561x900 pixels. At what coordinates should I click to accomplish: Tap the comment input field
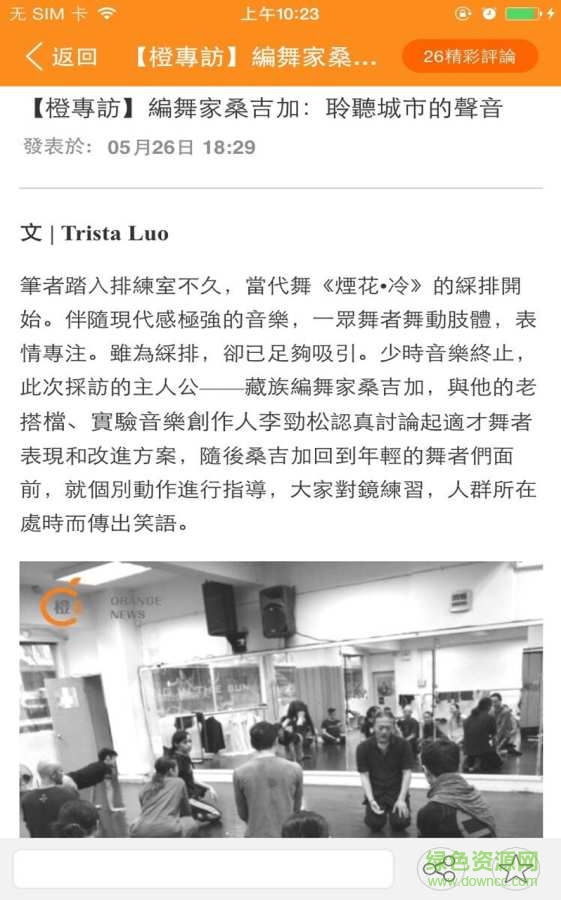click(203, 868)
